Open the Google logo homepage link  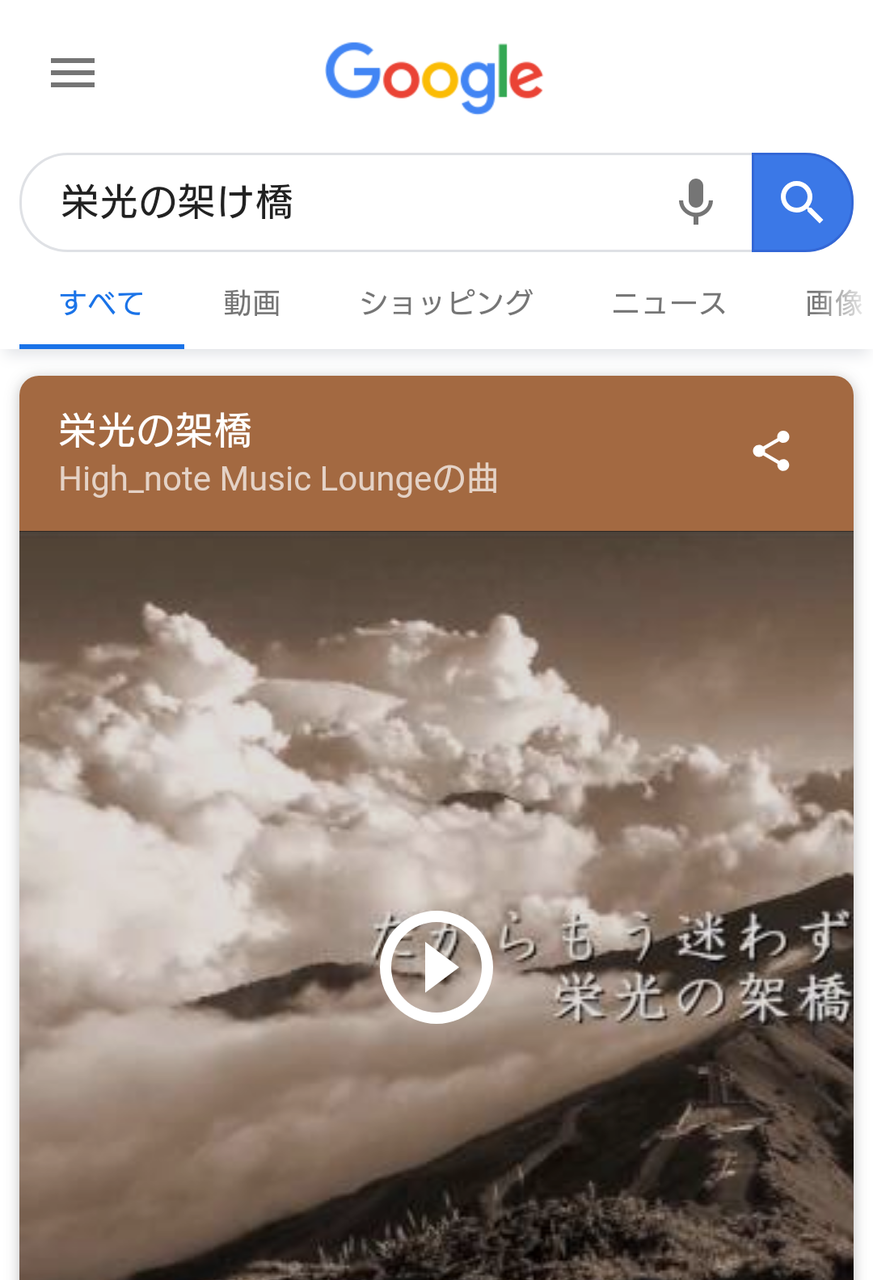click(434, 76)
